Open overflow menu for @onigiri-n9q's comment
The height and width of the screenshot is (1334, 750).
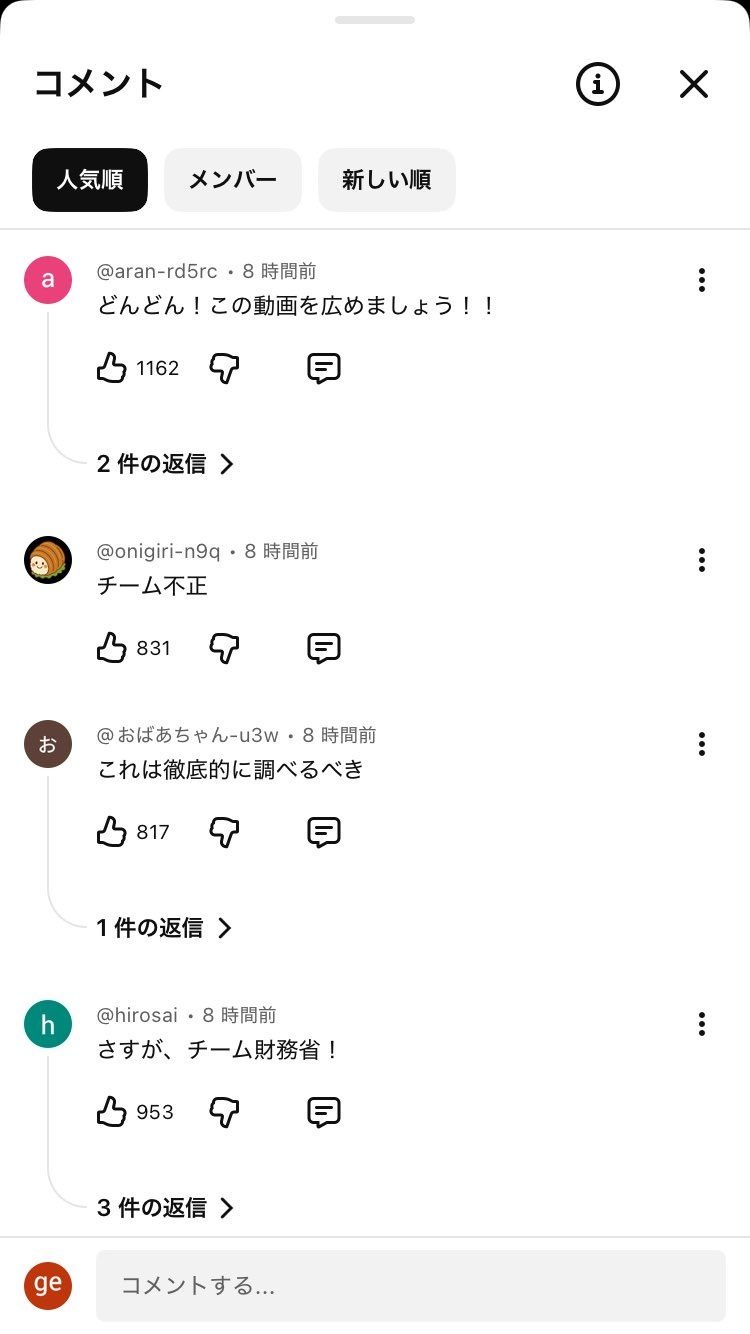pos(702,560)
